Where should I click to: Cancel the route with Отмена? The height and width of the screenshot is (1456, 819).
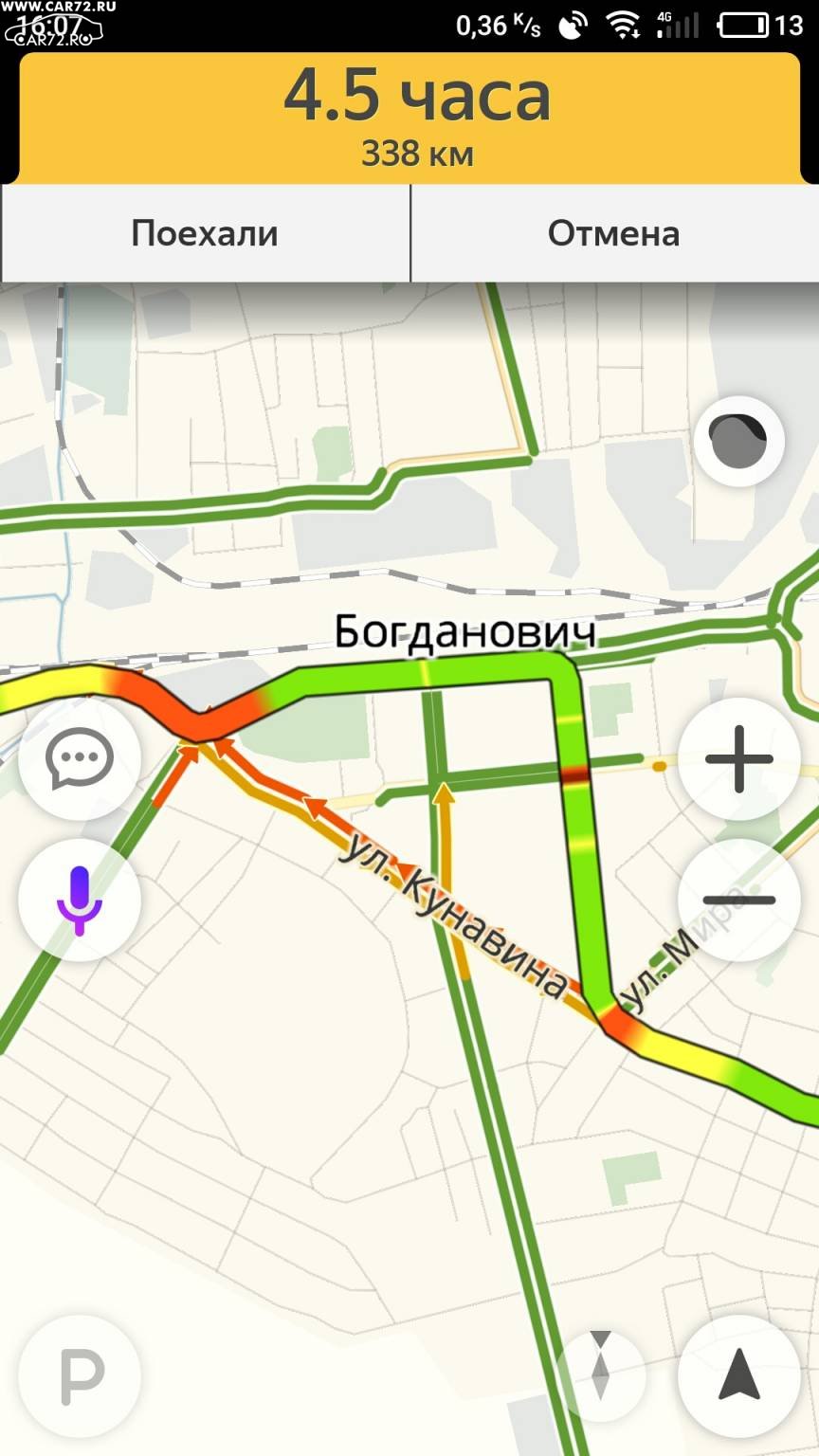point(614,233)
